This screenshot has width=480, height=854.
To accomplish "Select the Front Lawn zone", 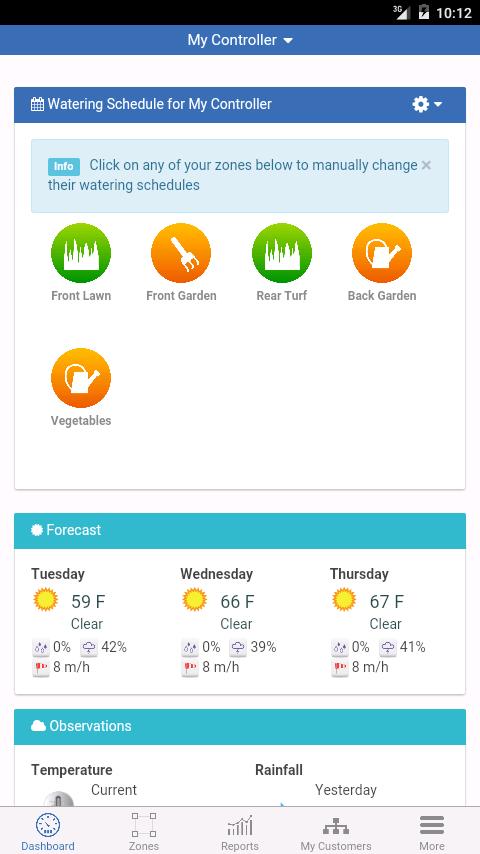I will [81, 263].
